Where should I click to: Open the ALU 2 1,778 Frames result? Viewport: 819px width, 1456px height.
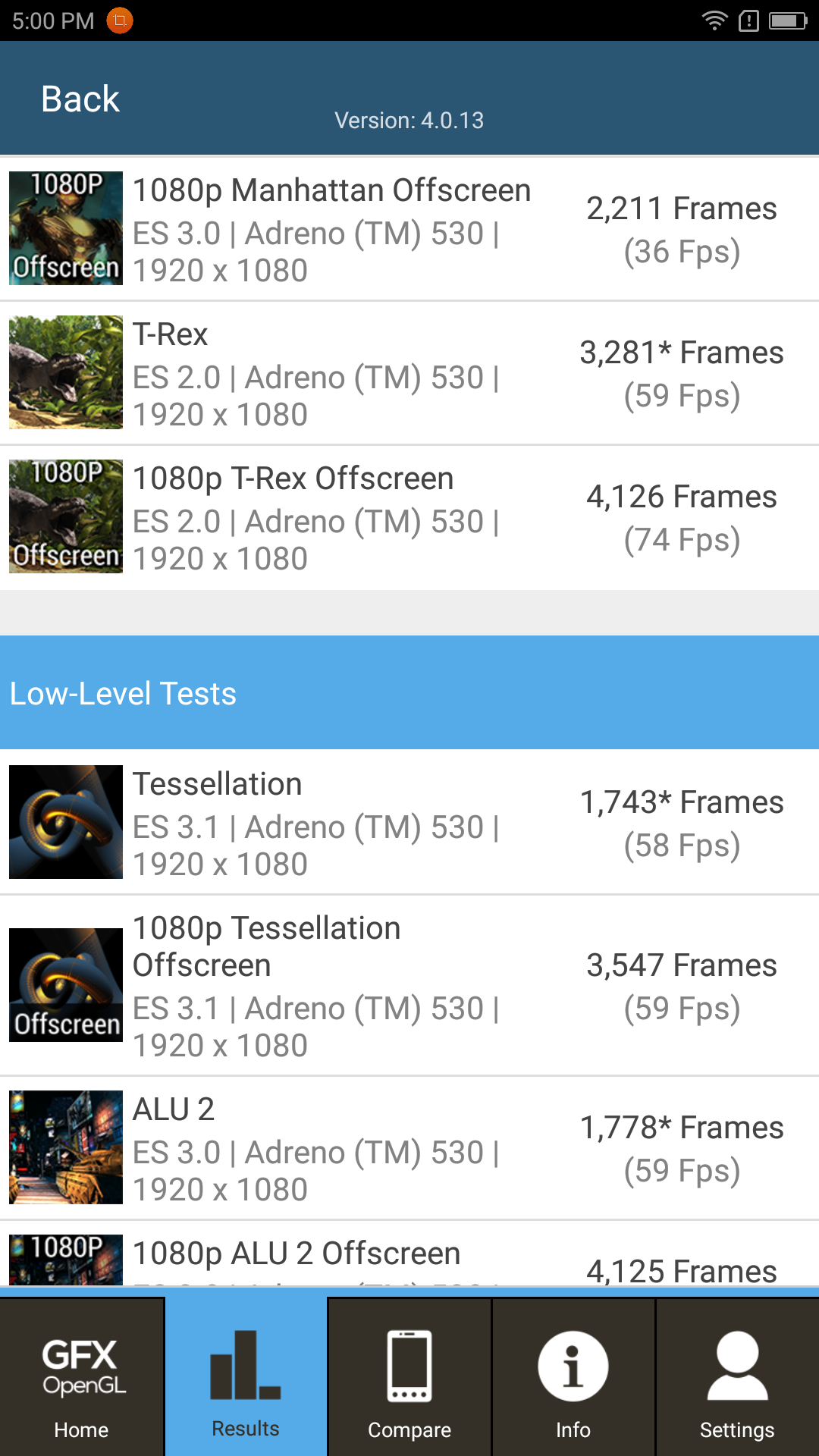[x=409, y=1147]
